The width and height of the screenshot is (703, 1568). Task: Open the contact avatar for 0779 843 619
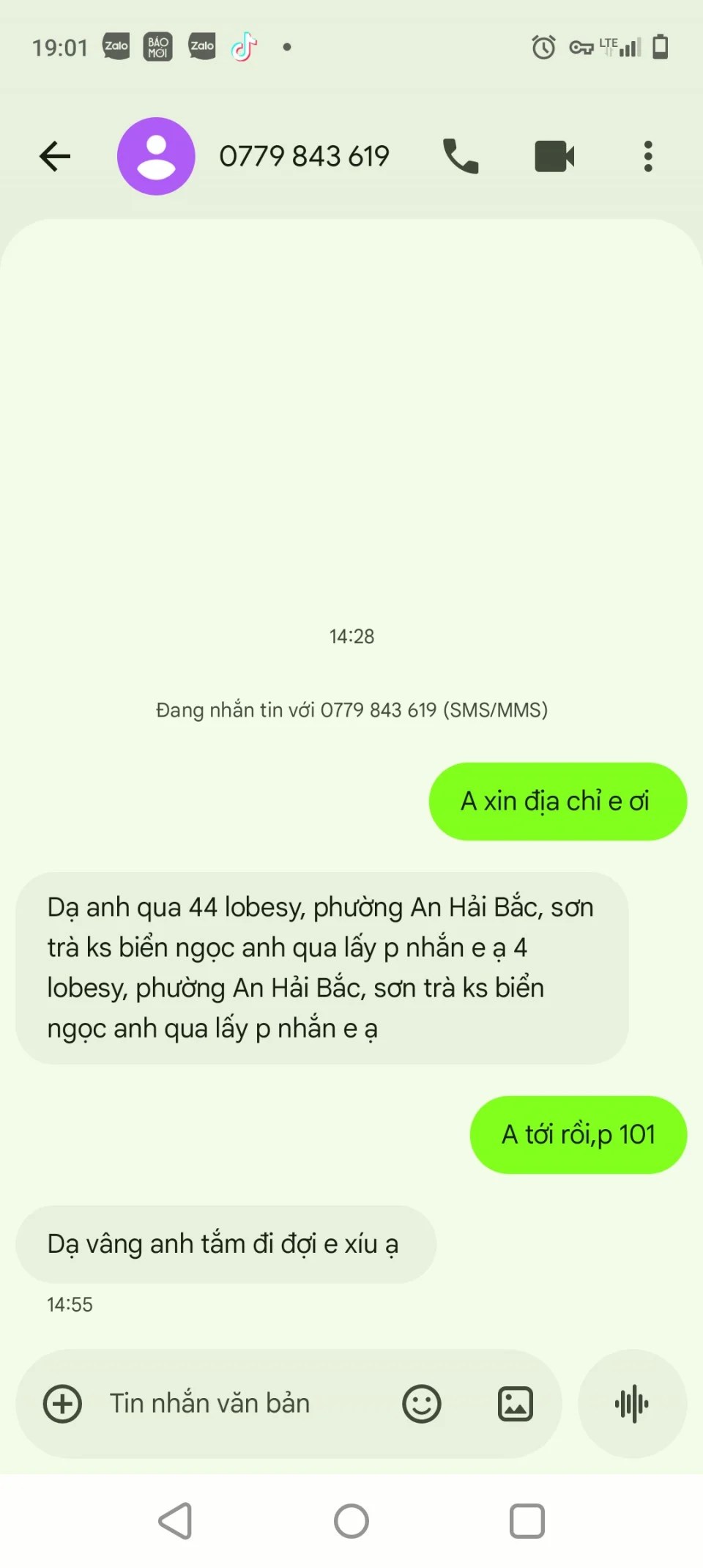(156, 156)
